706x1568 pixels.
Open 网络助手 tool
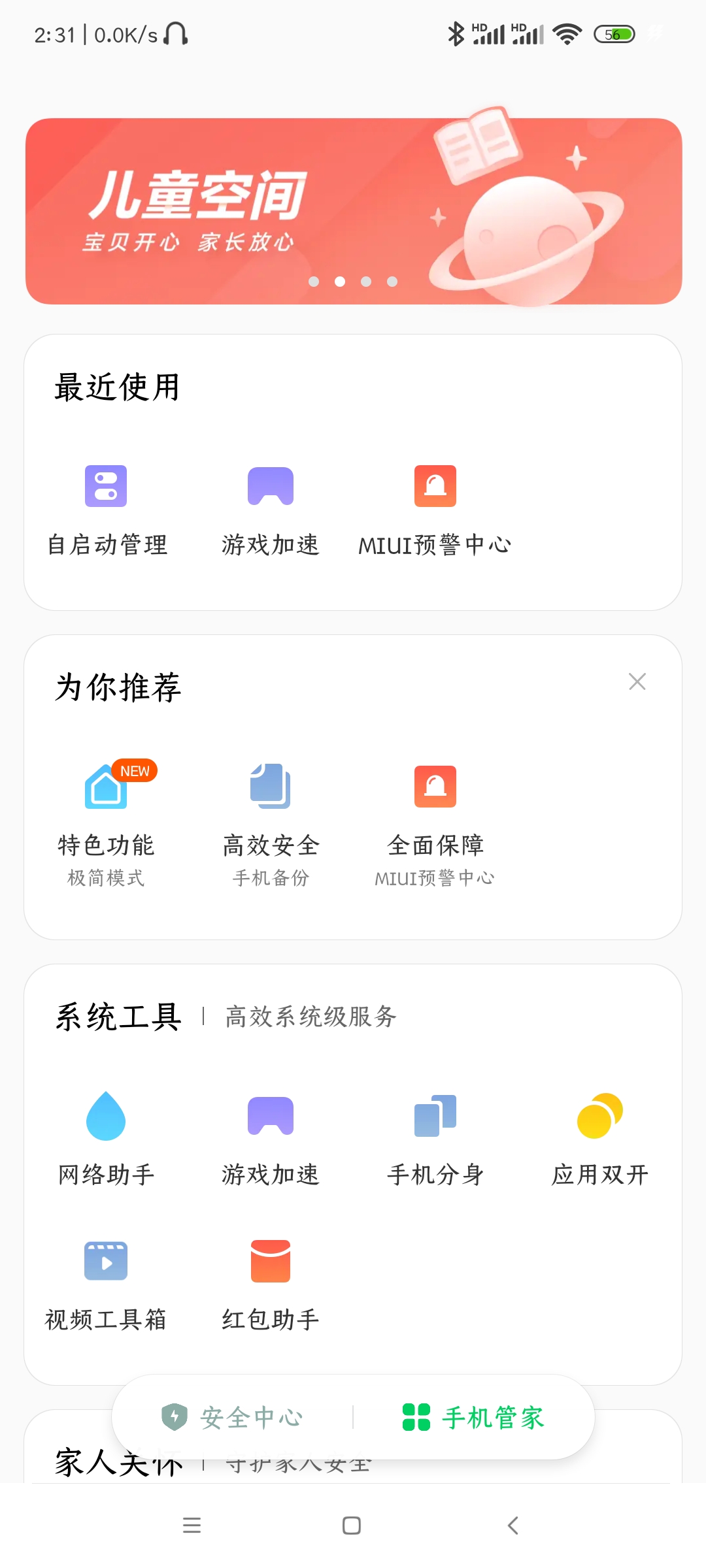[x=106, y=1139]
